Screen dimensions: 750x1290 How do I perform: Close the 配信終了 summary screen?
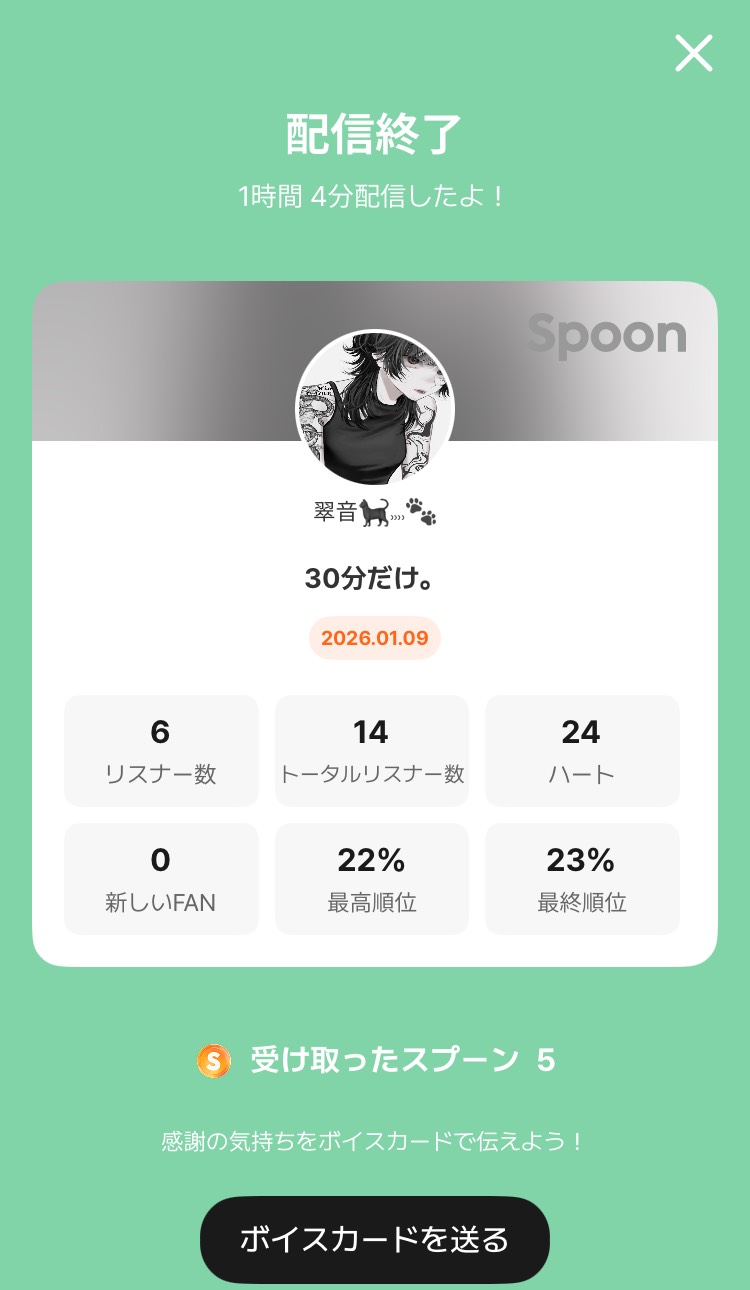pos(693,53)
